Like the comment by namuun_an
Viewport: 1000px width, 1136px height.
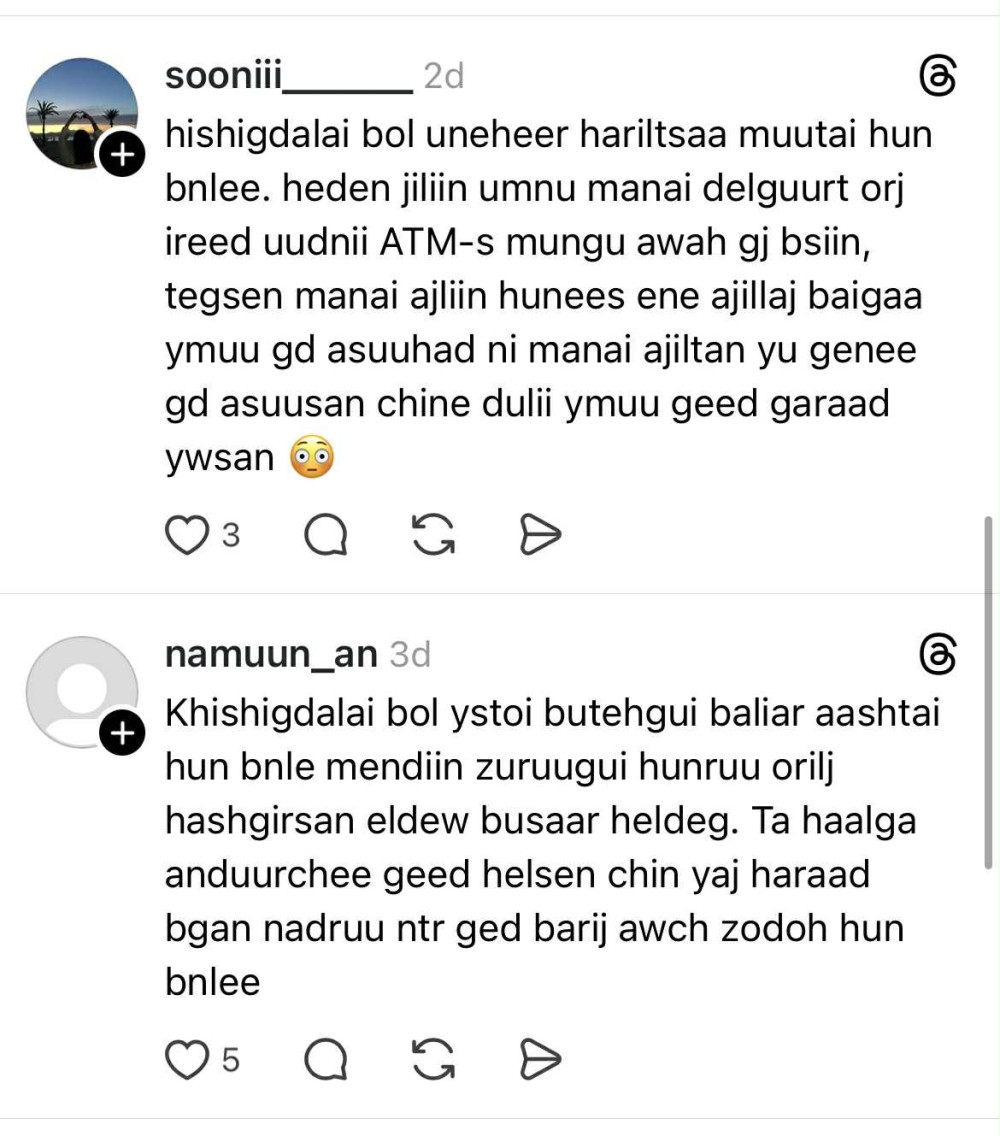point(184,1059)
